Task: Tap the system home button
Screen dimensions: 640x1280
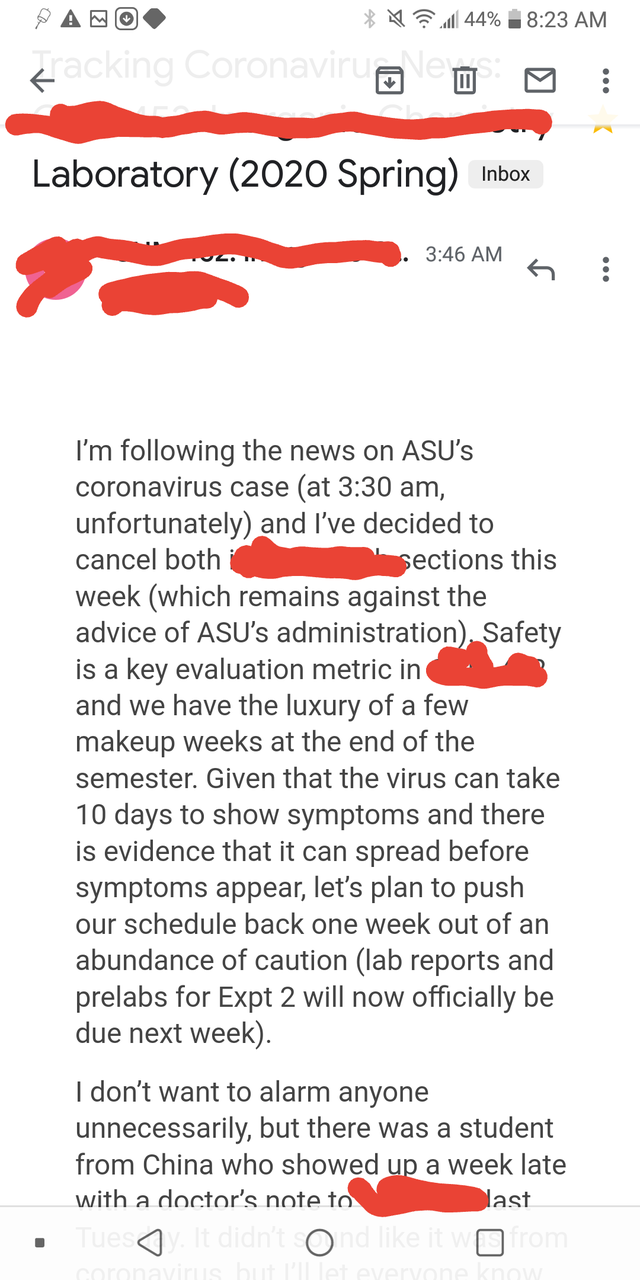Action: click(x=320, y=1244)
